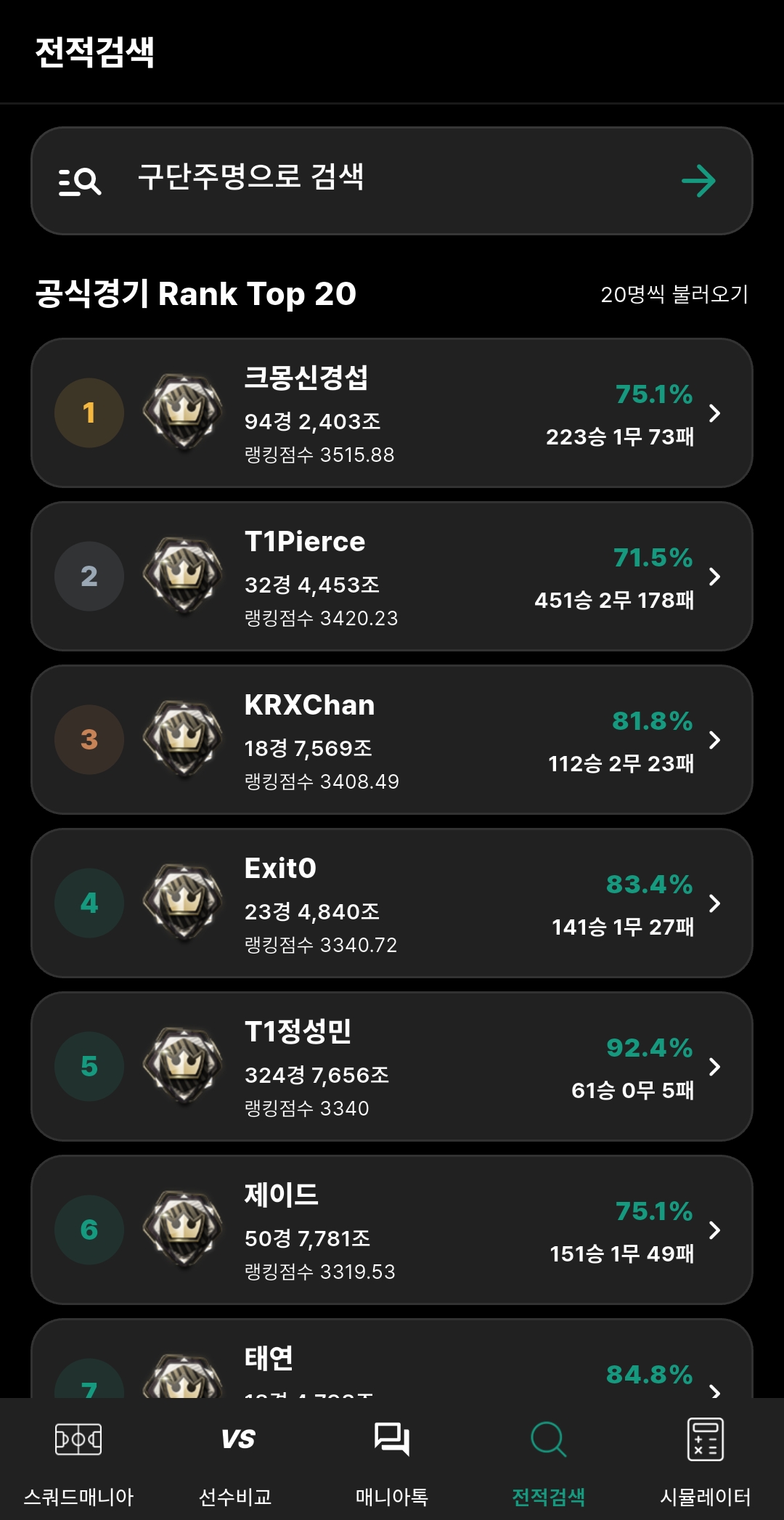This screenshot has width=784, height=1520.
Task: Tap the 구단주명으로 검색 search field
Action: [392, 181]
